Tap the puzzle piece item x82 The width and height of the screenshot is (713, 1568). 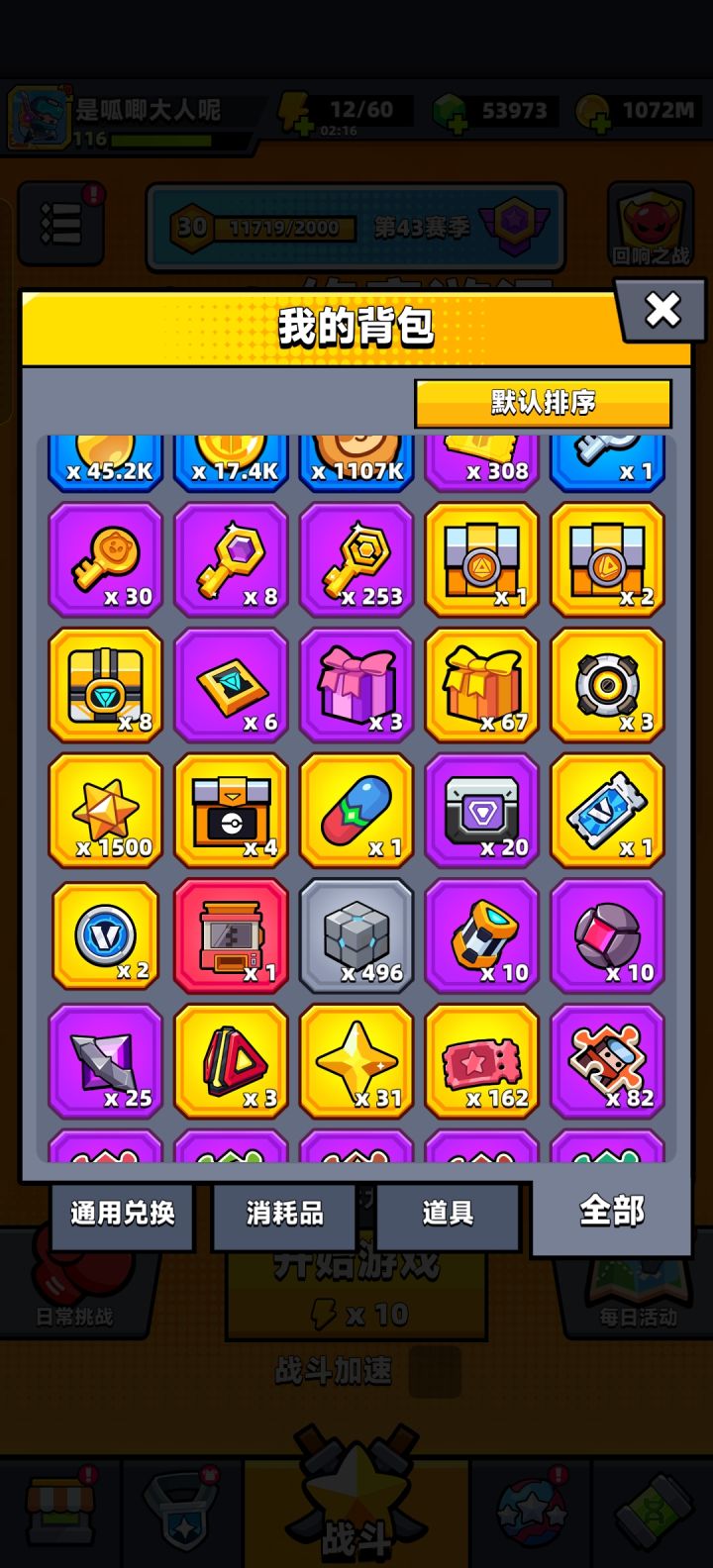tap(608, 1059)
